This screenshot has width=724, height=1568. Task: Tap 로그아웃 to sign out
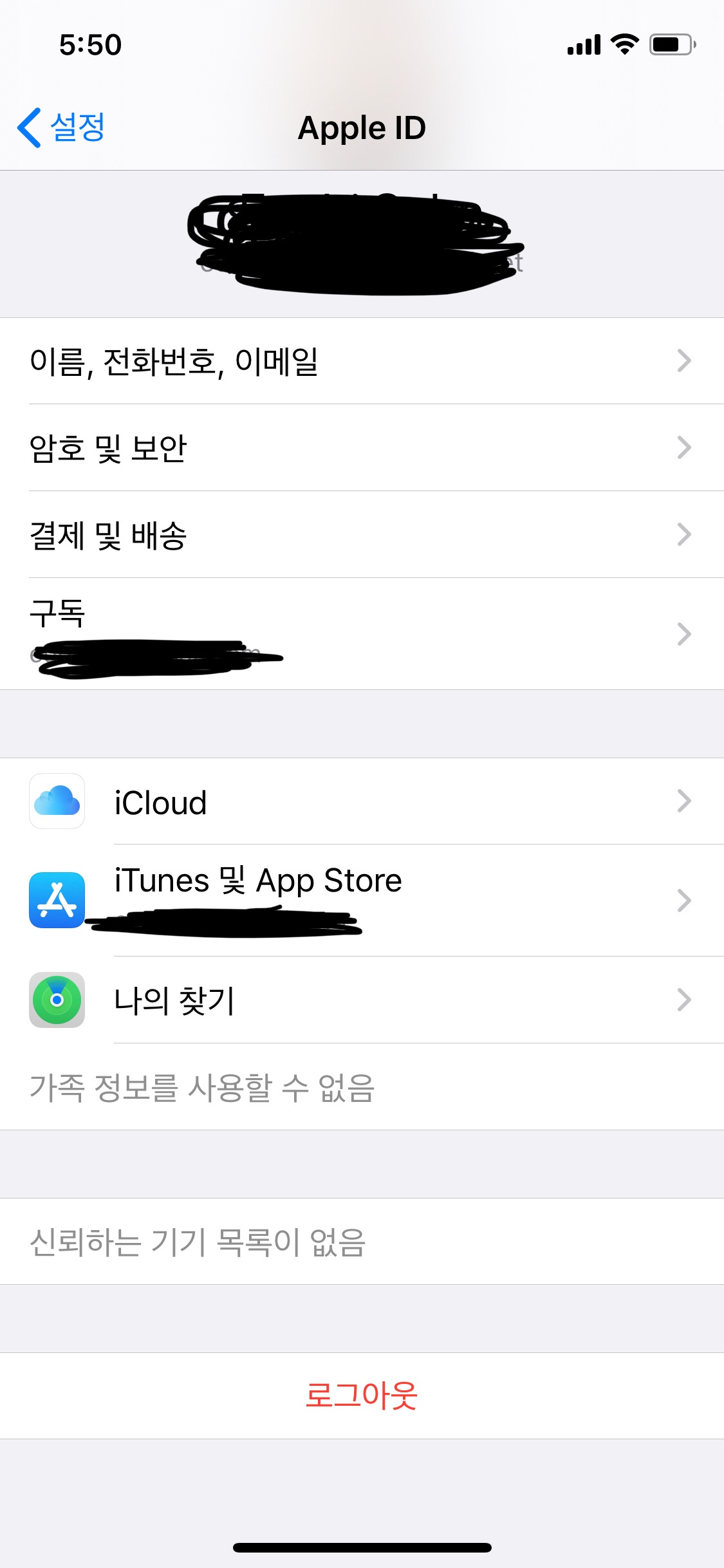click(361, 1395)
